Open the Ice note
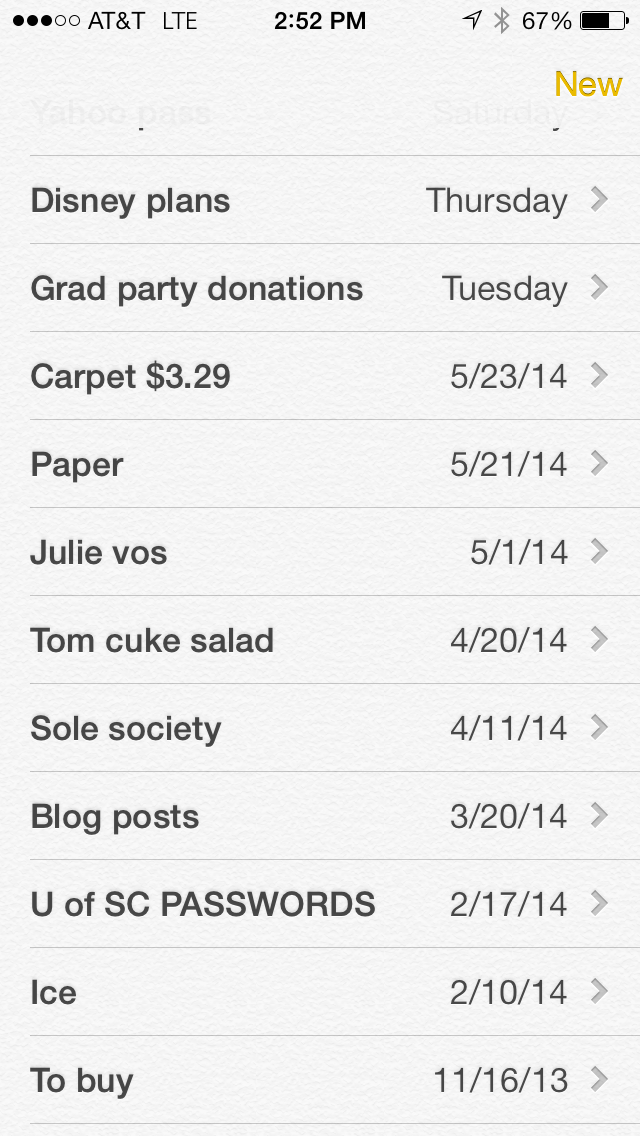Screen dimensions: 640x1136 coord(320,993)
